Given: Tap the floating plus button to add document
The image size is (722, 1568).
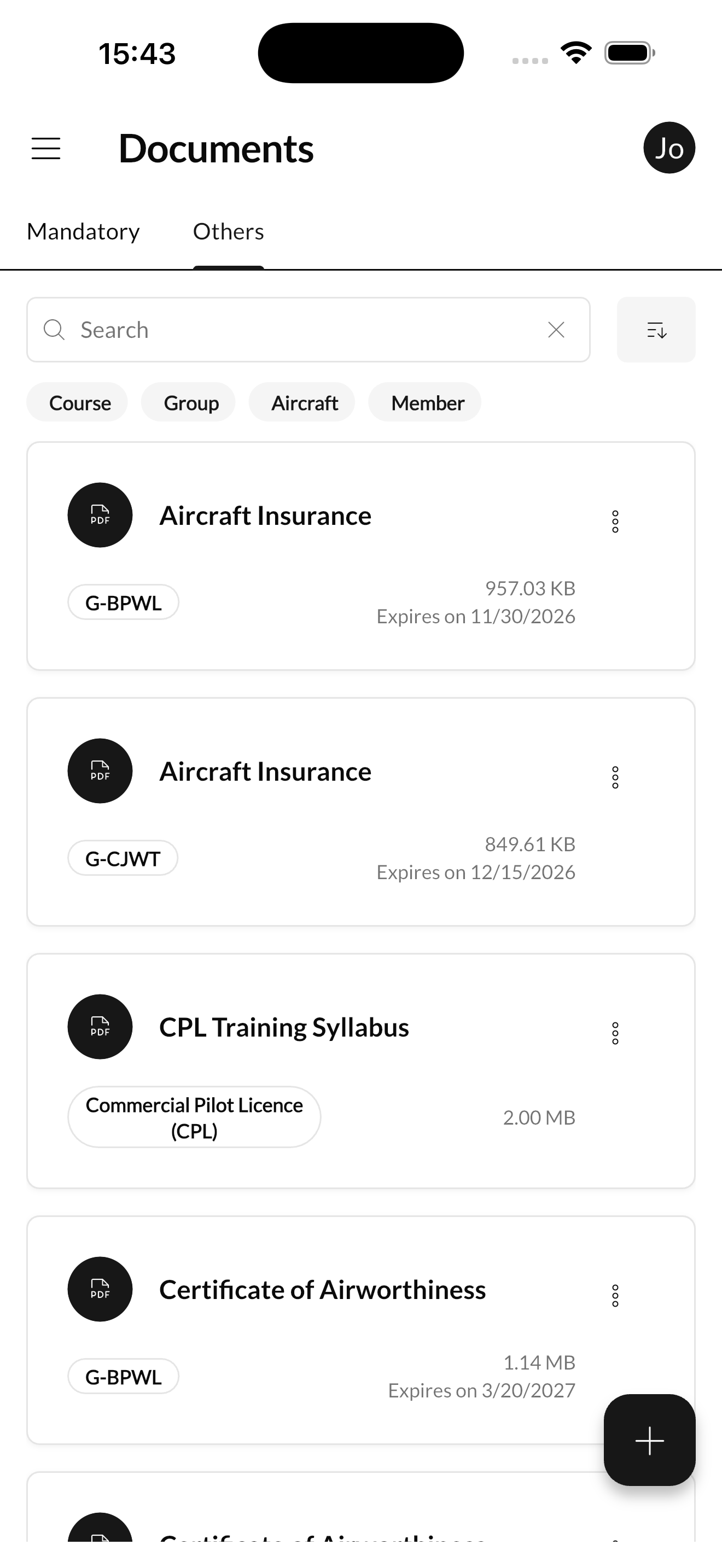Looking at the screenshot, I should click(650, 1441).
